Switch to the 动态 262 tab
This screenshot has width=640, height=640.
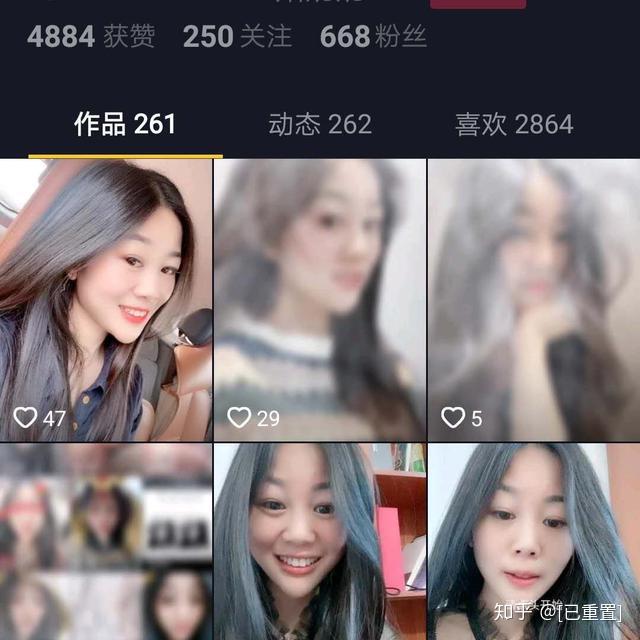pos(320,124)
